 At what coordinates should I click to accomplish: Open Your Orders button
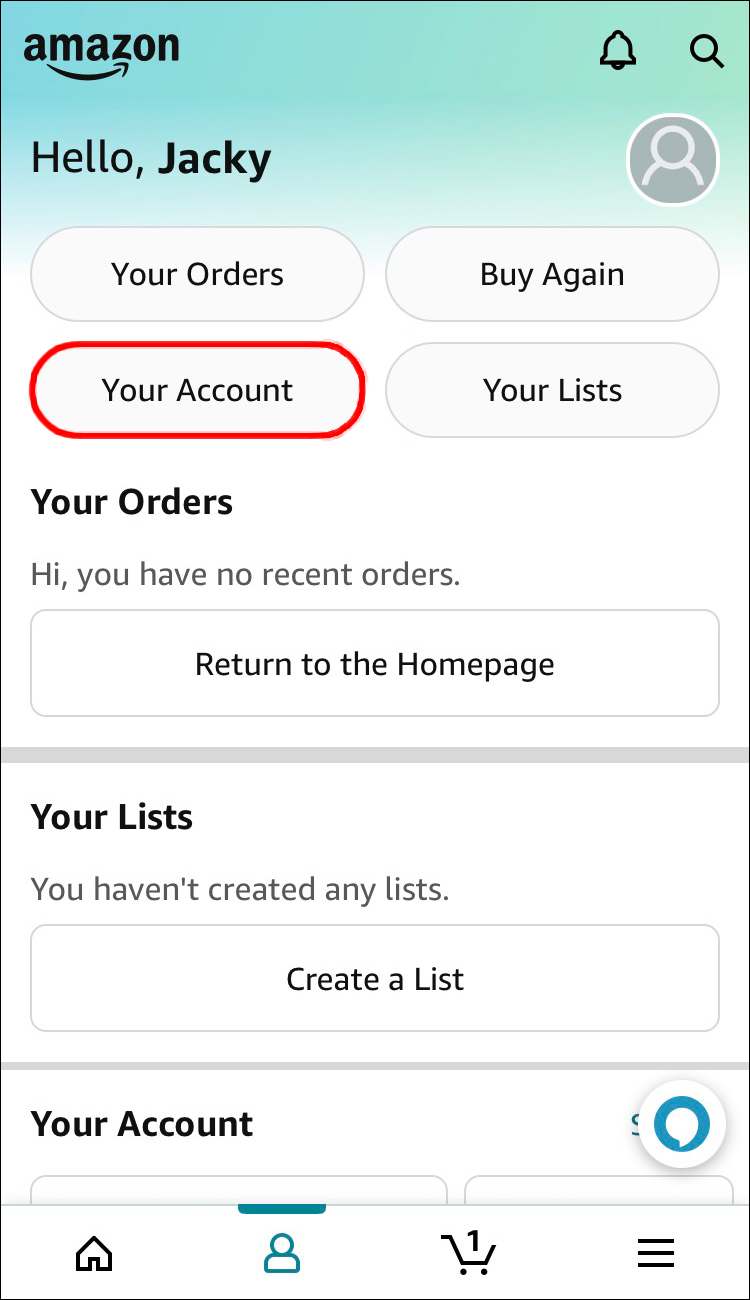point(197,275)
